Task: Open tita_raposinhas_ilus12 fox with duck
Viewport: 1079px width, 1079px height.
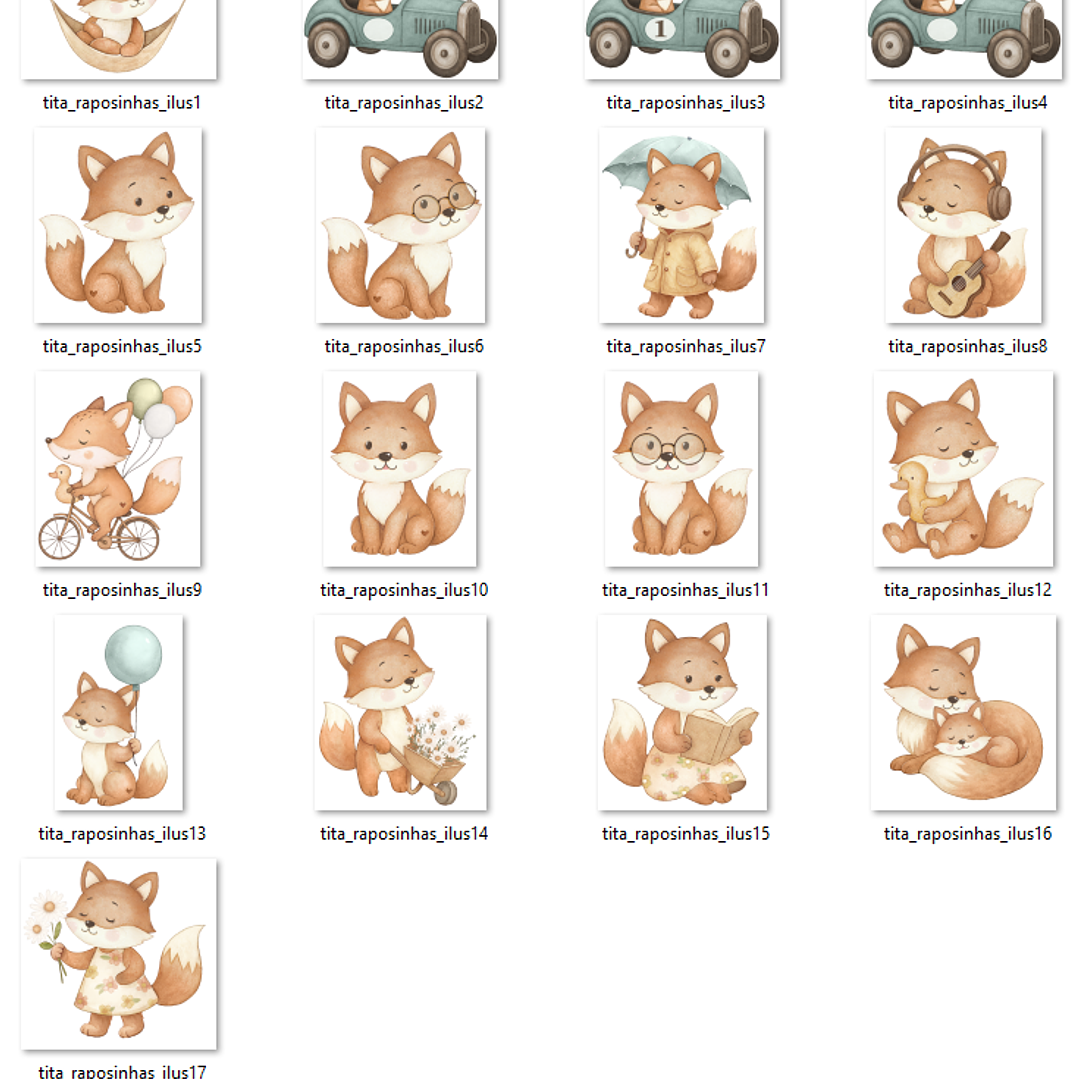Action: pyautogui.click(x=964, y=469)
